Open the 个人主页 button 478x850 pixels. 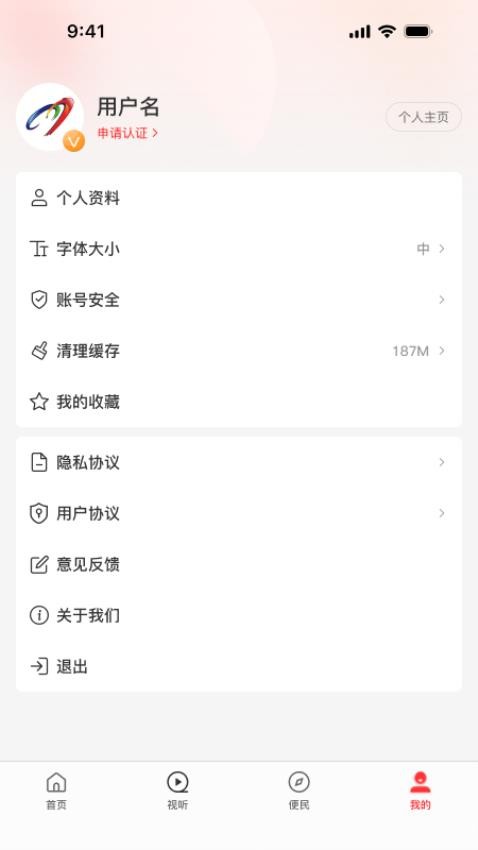[x=423, y=117]
